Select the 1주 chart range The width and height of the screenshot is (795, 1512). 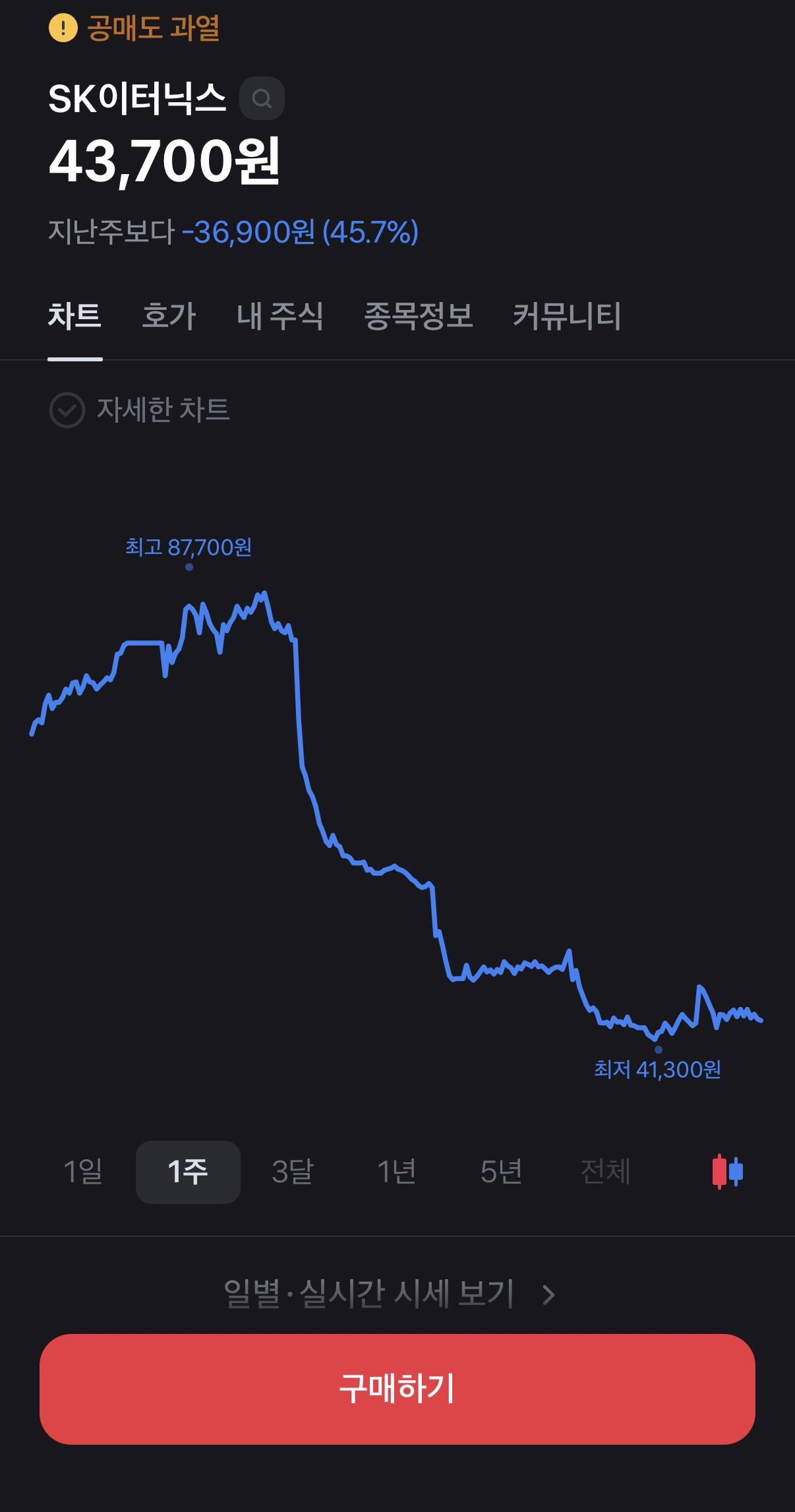pos(188,1172)
